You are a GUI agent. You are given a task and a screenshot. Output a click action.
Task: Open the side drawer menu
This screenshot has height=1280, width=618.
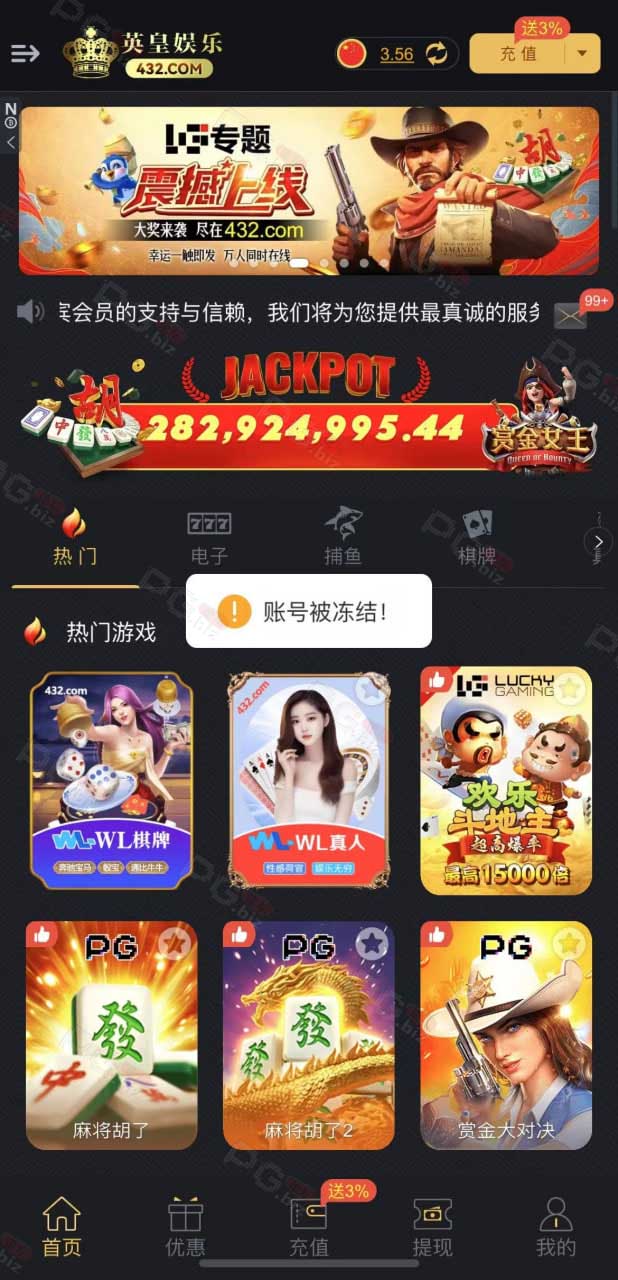click(25, 53)
